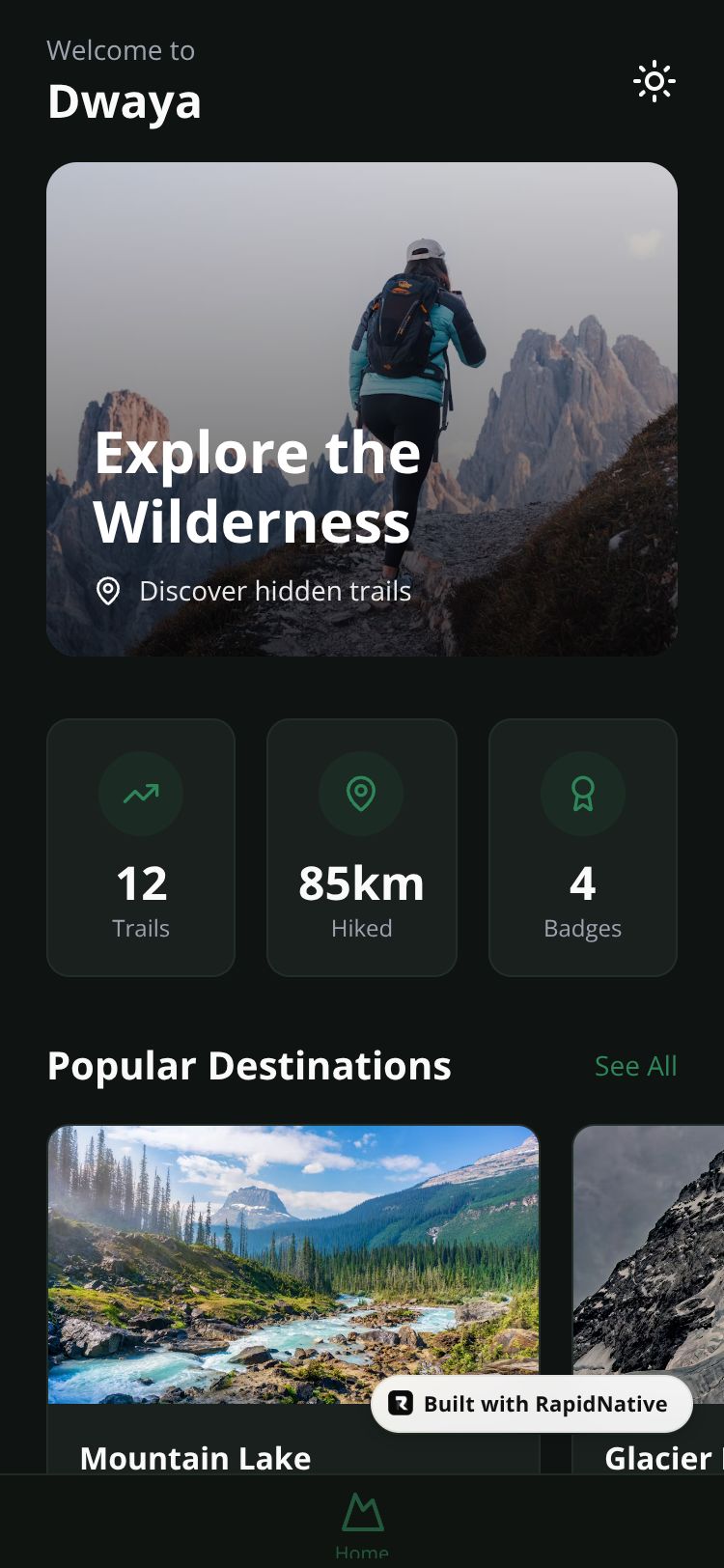Toggle the light theme sun icon

(654, 82)
